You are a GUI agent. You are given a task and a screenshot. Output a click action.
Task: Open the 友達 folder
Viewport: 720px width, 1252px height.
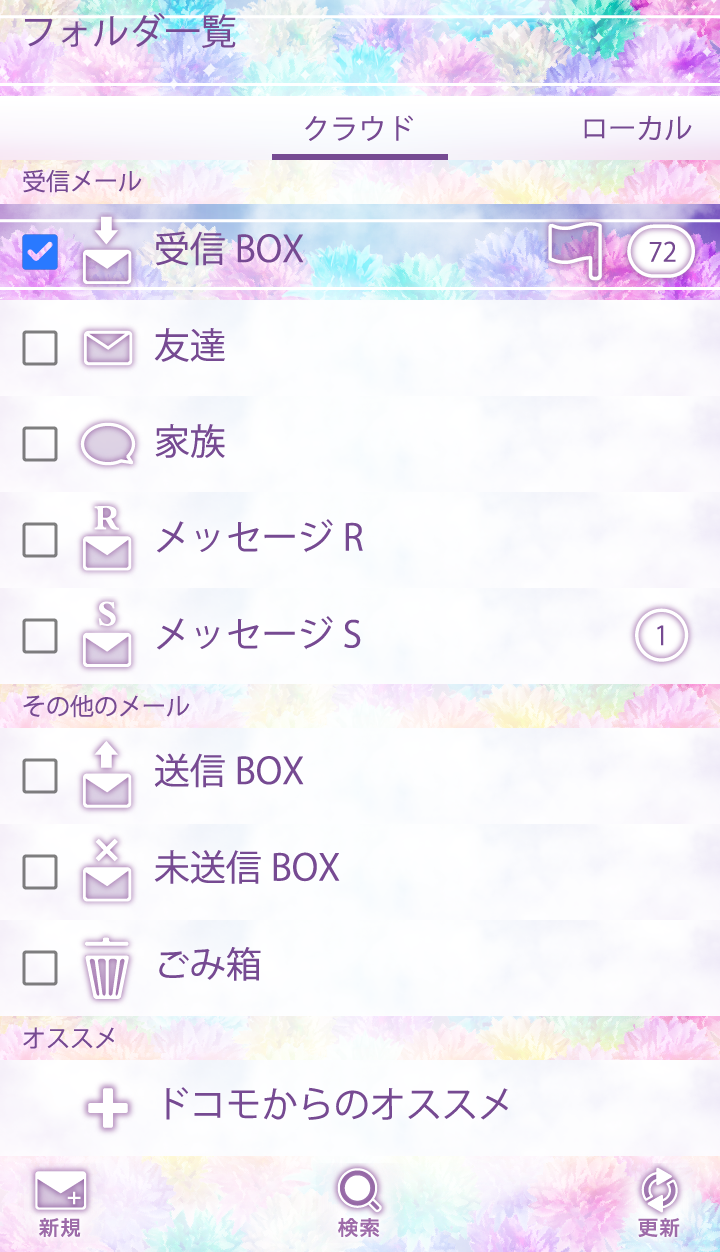tap(190, 347)
